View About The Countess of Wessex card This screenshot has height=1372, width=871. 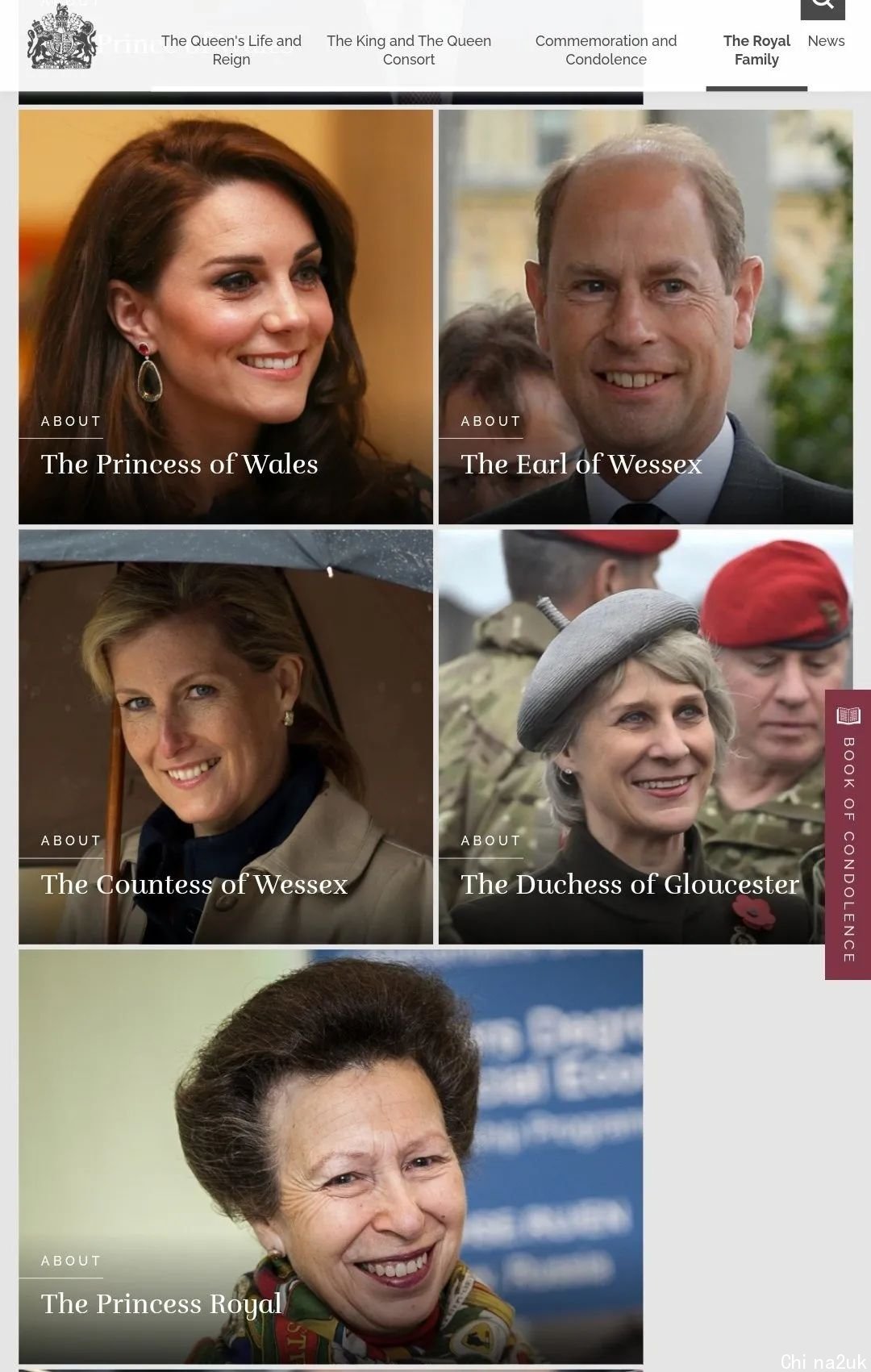click(226, 736)
